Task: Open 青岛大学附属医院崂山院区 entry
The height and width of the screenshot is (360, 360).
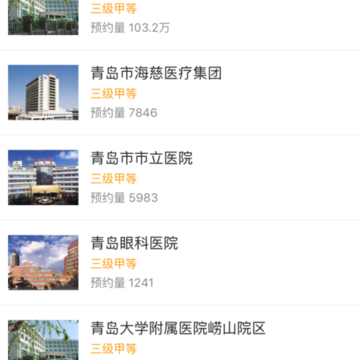Action: pos(180,333)
